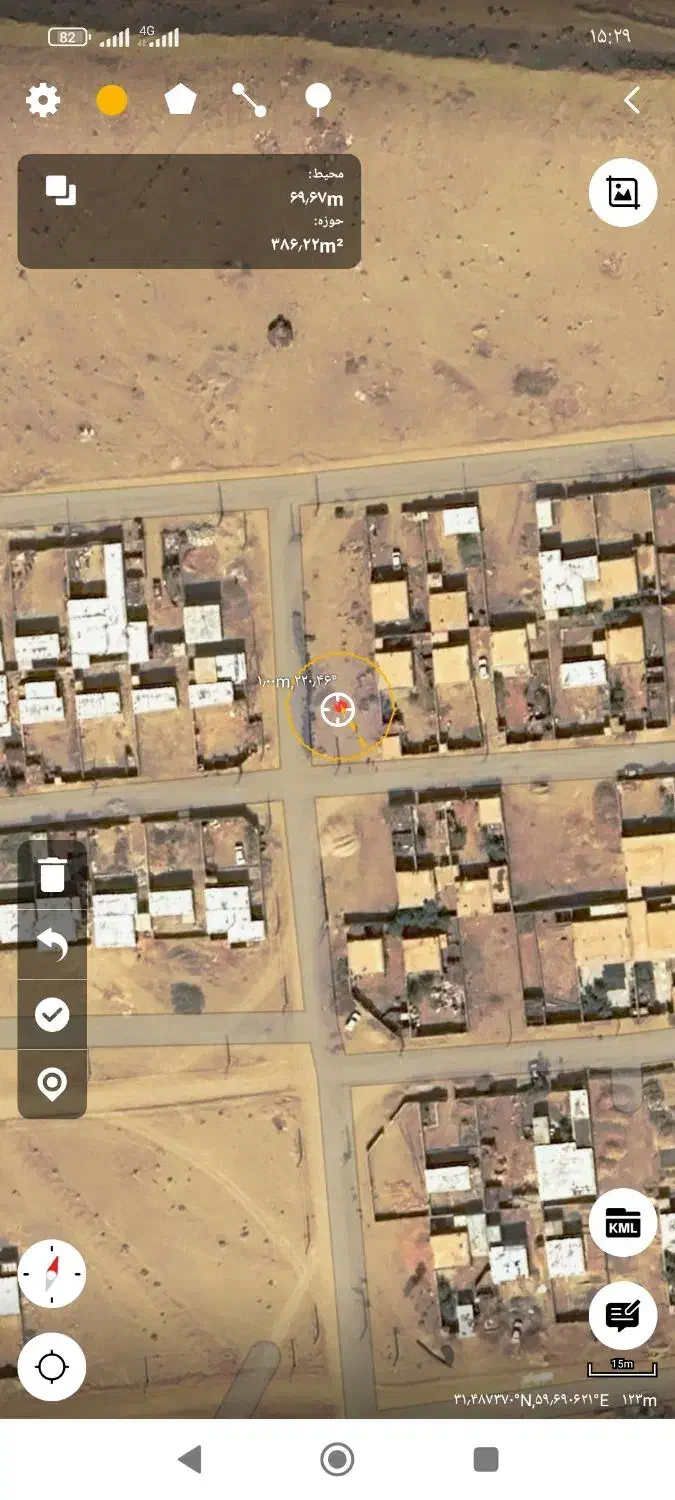Go back with the system back button
Viewport: 675px width, 1500px height.
(x=189, y=1459)
